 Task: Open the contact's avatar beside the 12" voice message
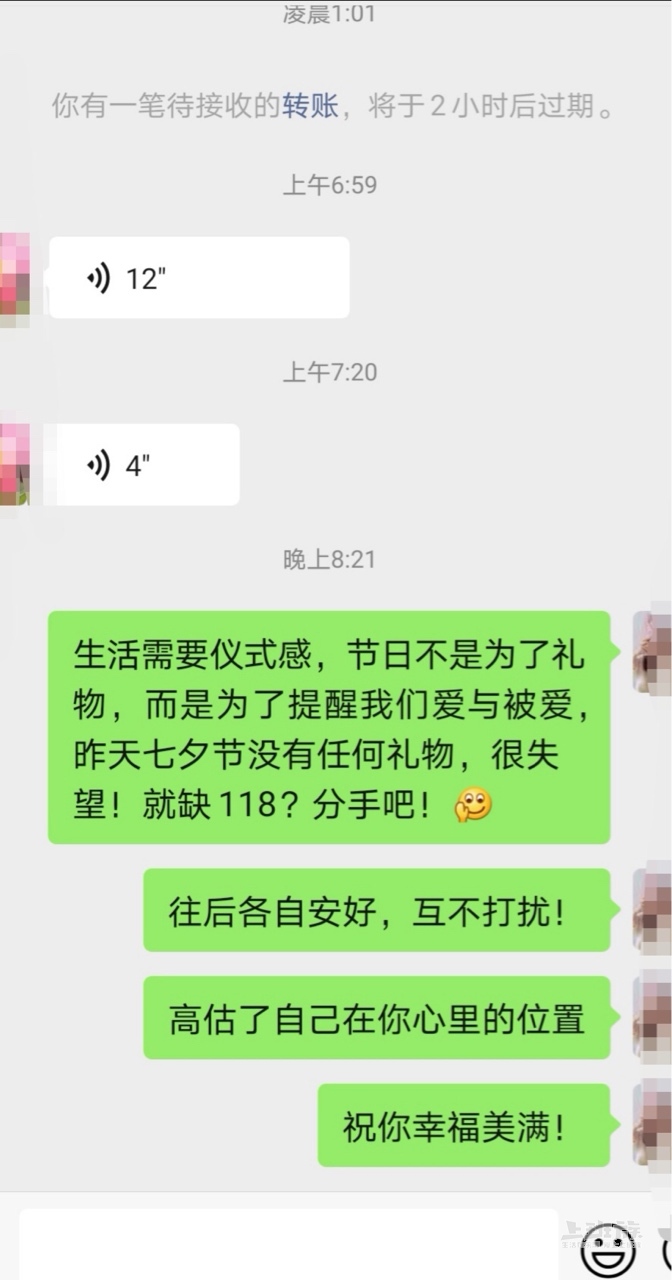click(14, 278)
